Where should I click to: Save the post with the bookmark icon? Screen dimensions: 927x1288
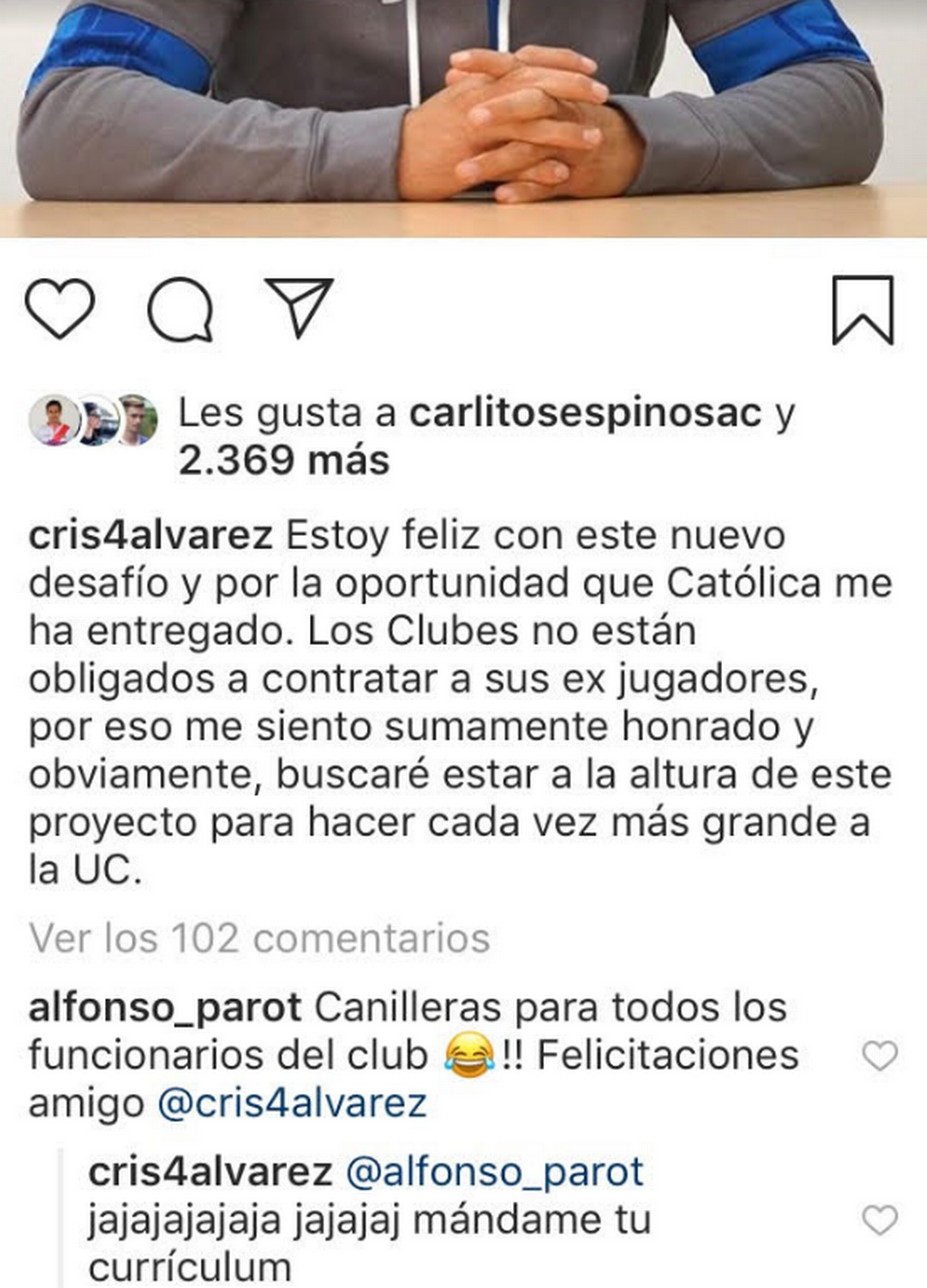[863, 310]
